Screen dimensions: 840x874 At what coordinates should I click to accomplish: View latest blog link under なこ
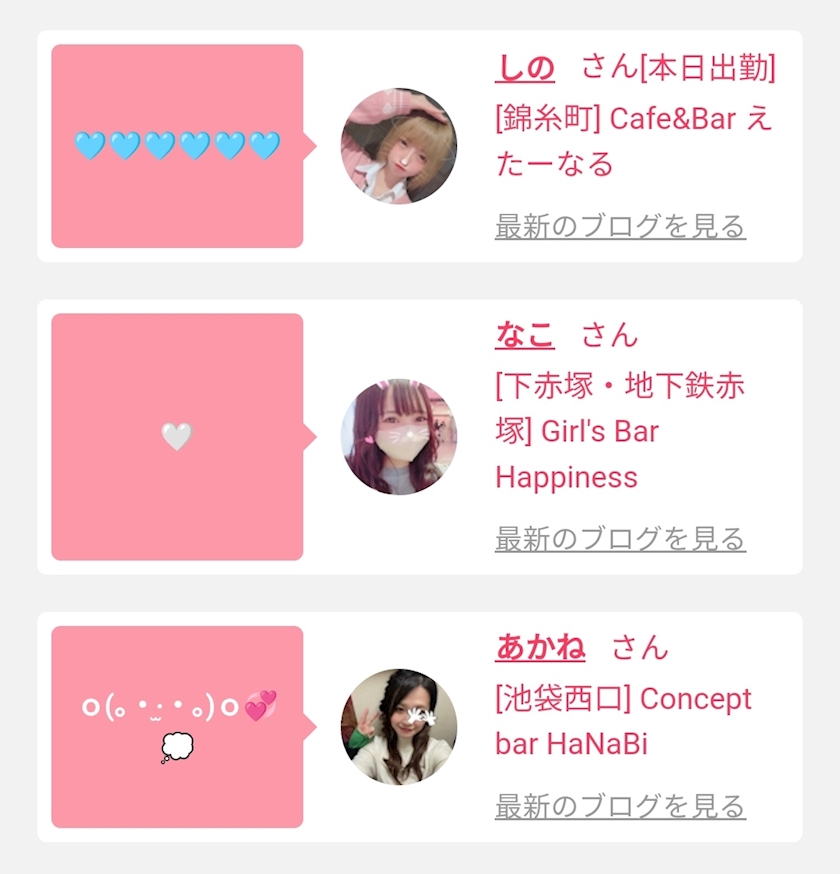tap(620, 539)
